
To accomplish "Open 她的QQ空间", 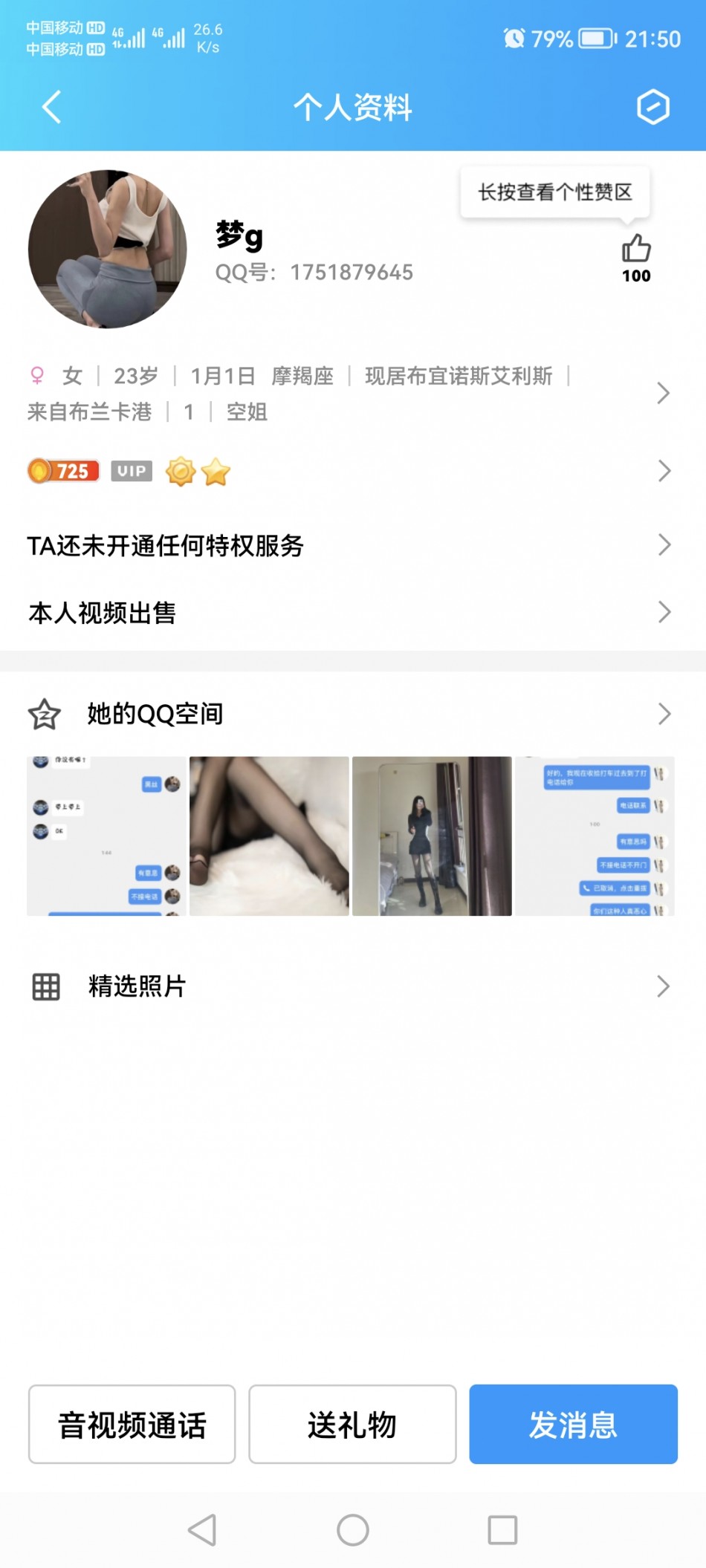I will (349, 714).
